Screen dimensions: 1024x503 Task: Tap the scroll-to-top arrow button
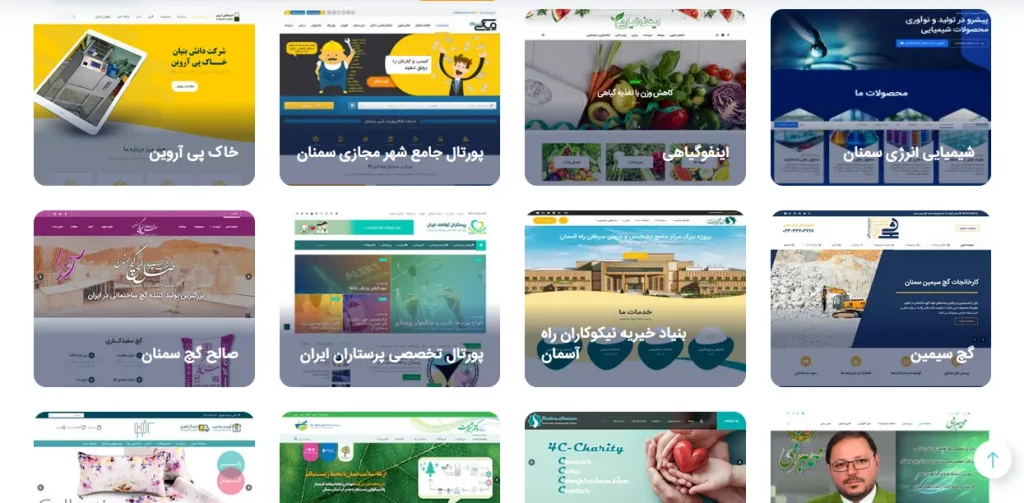(992, 459)
